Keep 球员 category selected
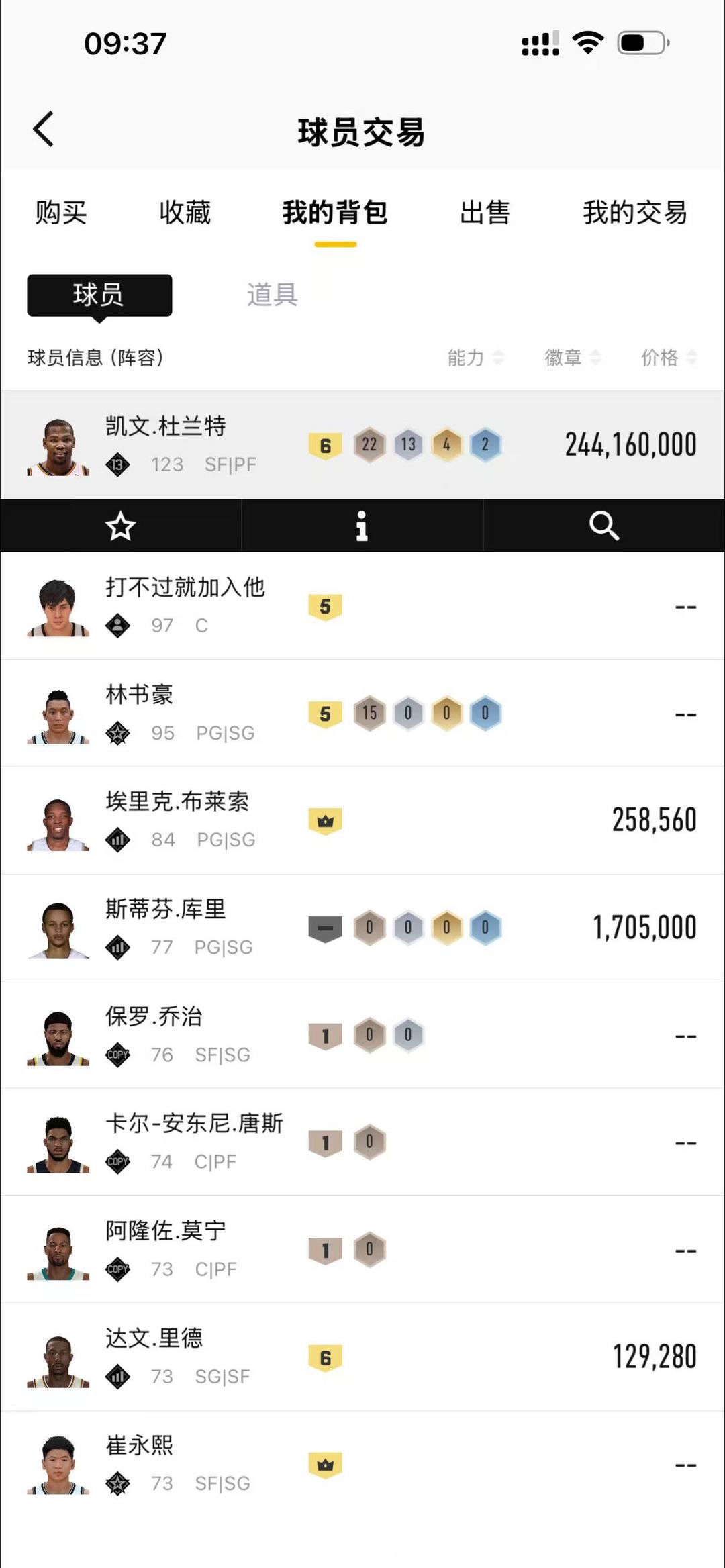 [x=99, y=295]
